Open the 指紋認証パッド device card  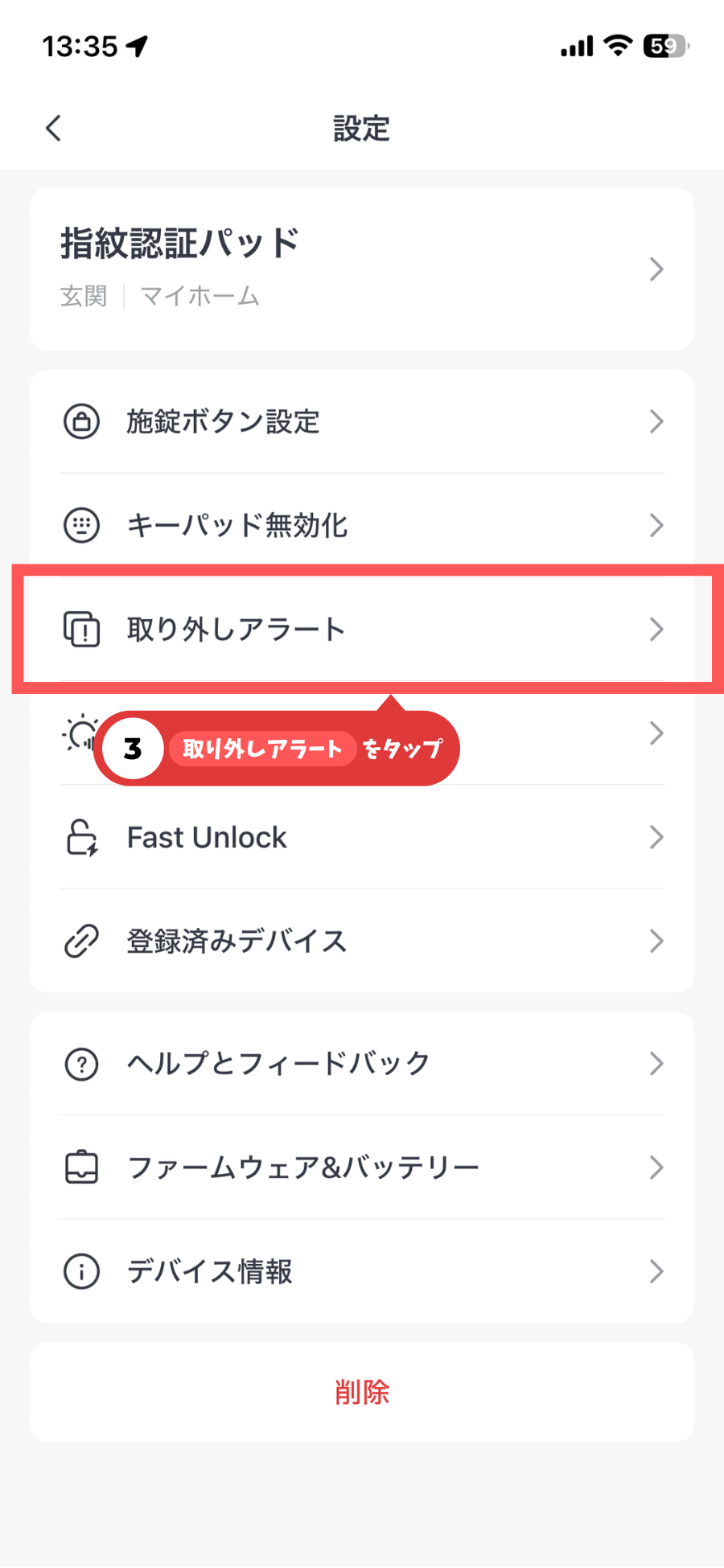pyautogui.click(x=361, y=269)
